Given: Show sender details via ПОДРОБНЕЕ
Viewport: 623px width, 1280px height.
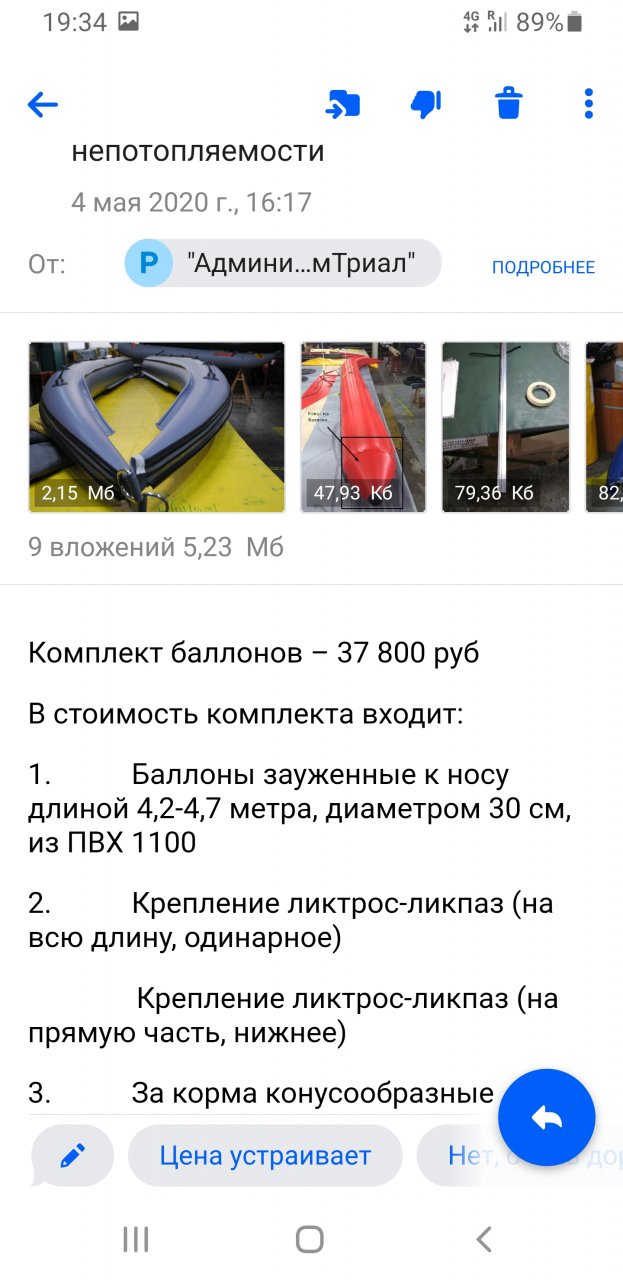Looking at the screenshot, I should click(543, 267).
